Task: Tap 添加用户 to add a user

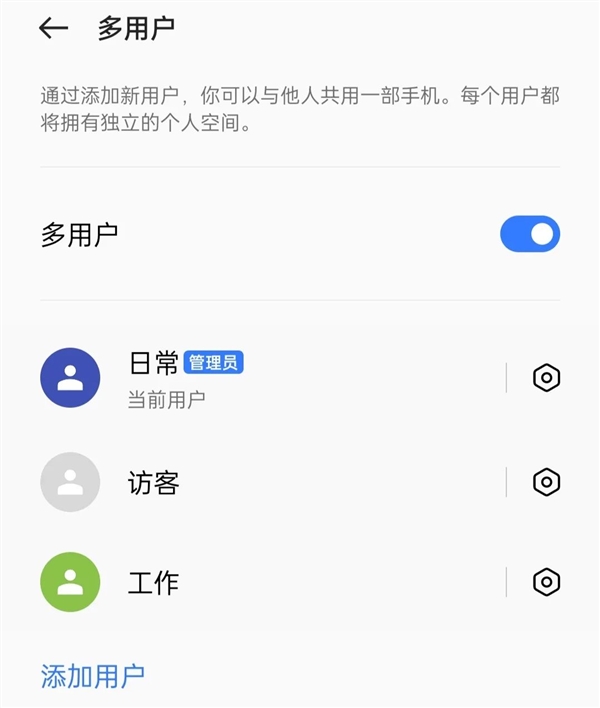Action: pos(93,676)
